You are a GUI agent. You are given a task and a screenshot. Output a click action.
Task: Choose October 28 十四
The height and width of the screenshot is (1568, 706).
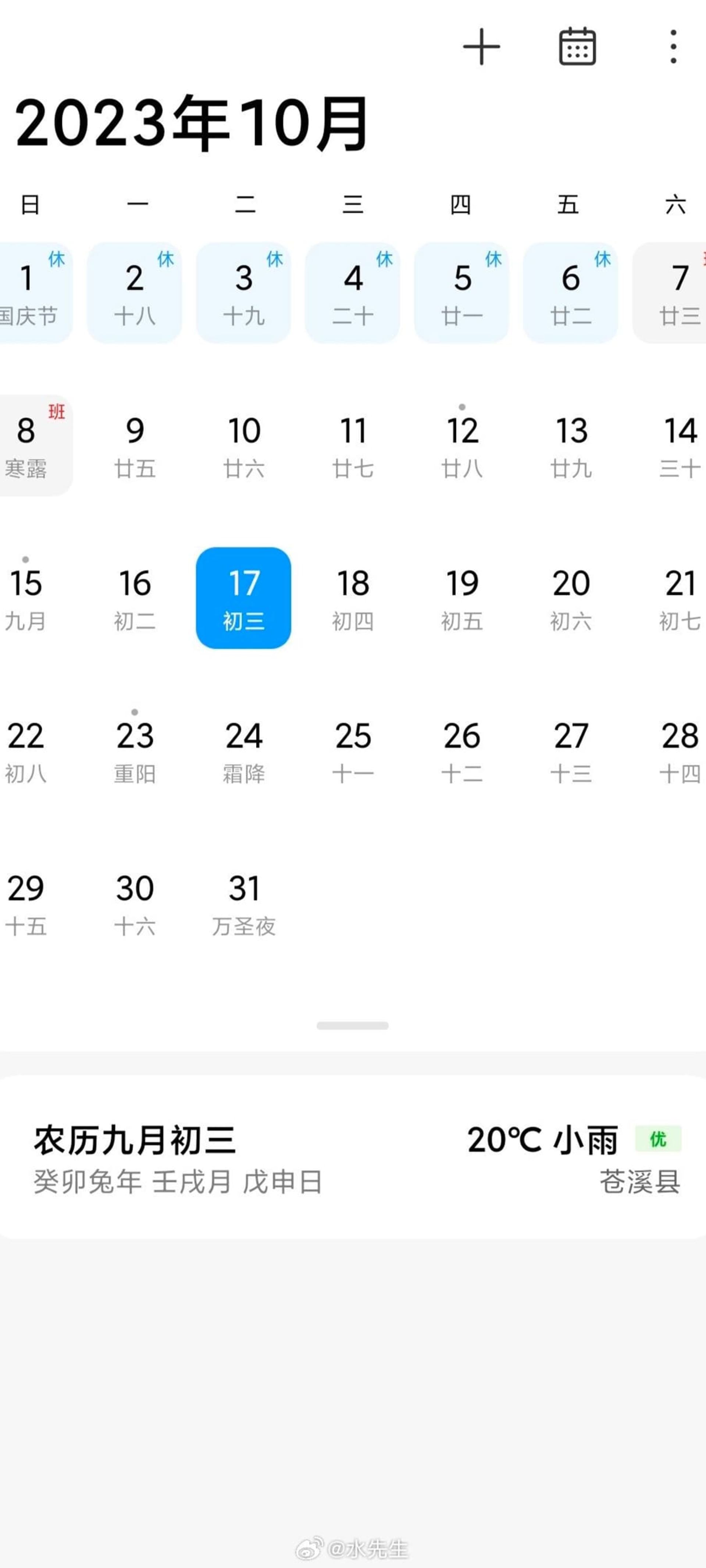pos(679,750)
